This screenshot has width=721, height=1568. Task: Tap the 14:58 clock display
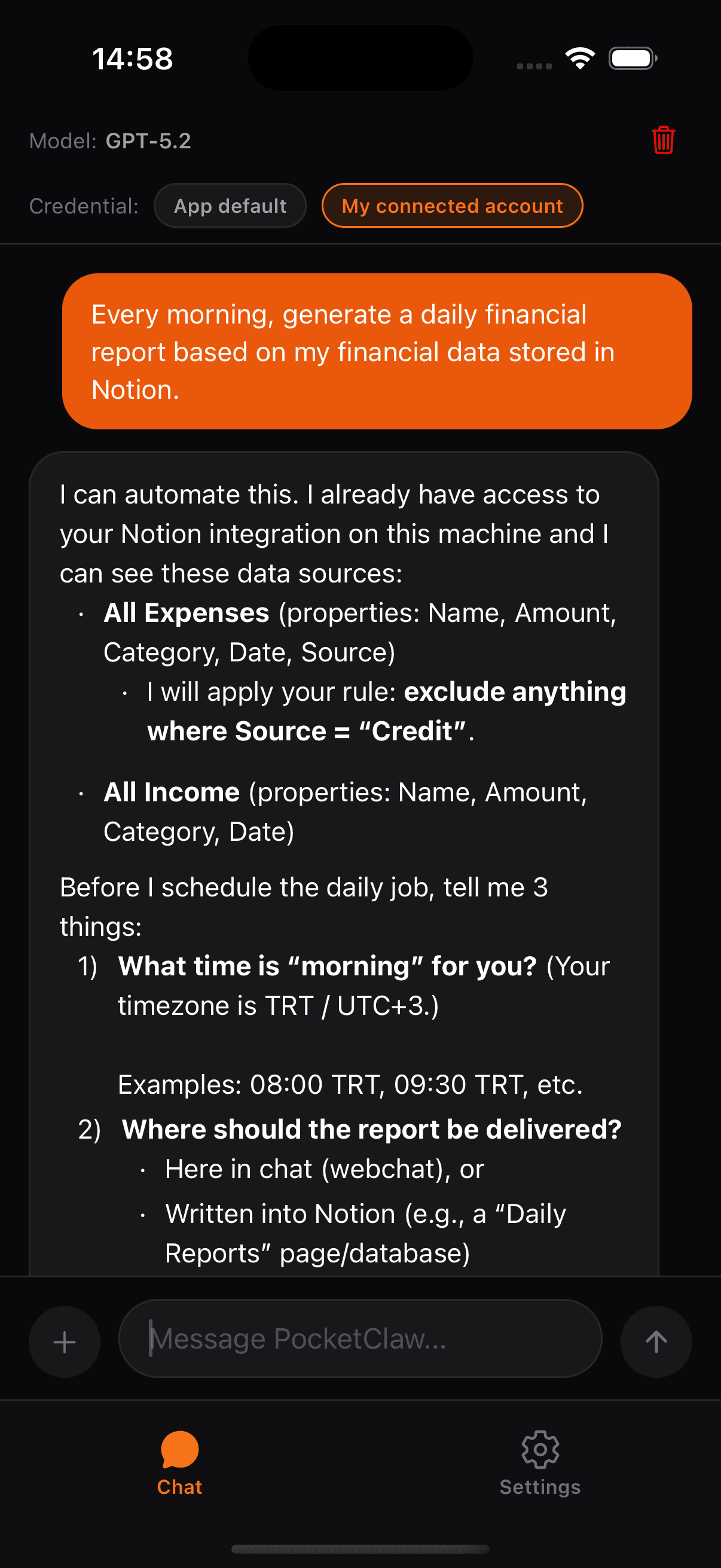click(x=132, y=58)
